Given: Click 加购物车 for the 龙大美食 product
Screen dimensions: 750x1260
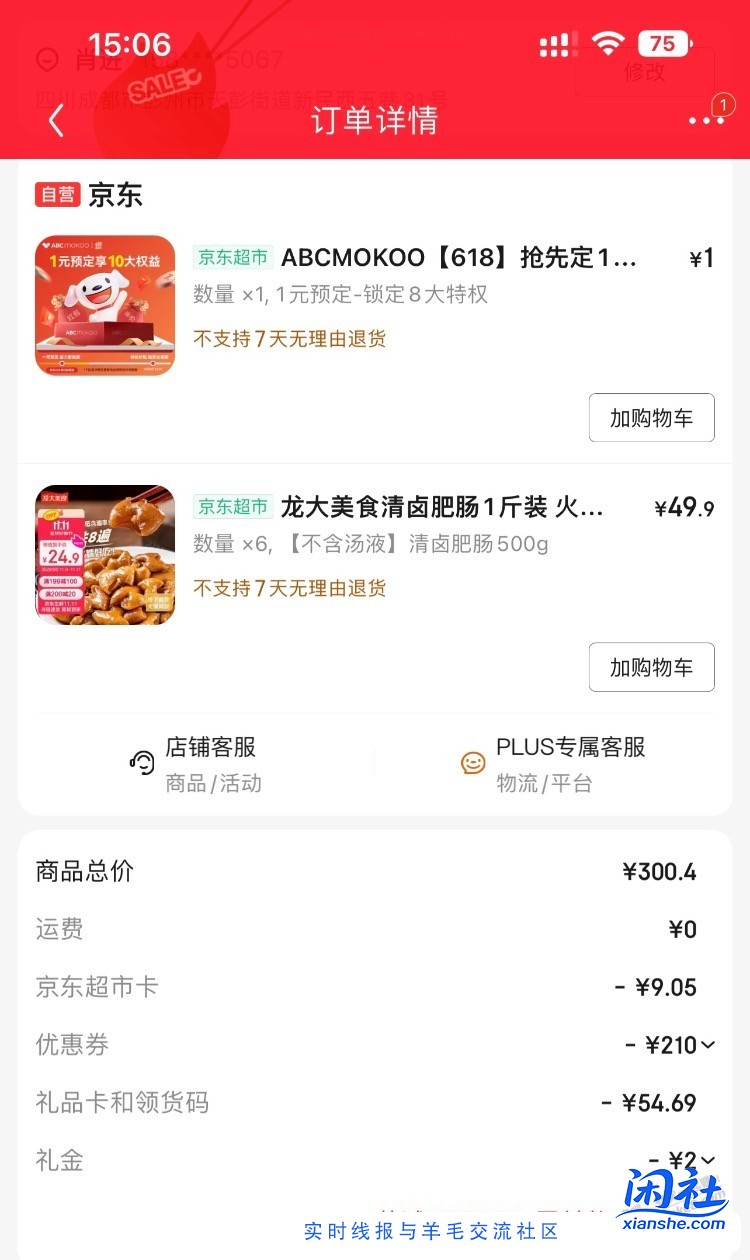Looking at the screenshot, I should pos(651,667).
